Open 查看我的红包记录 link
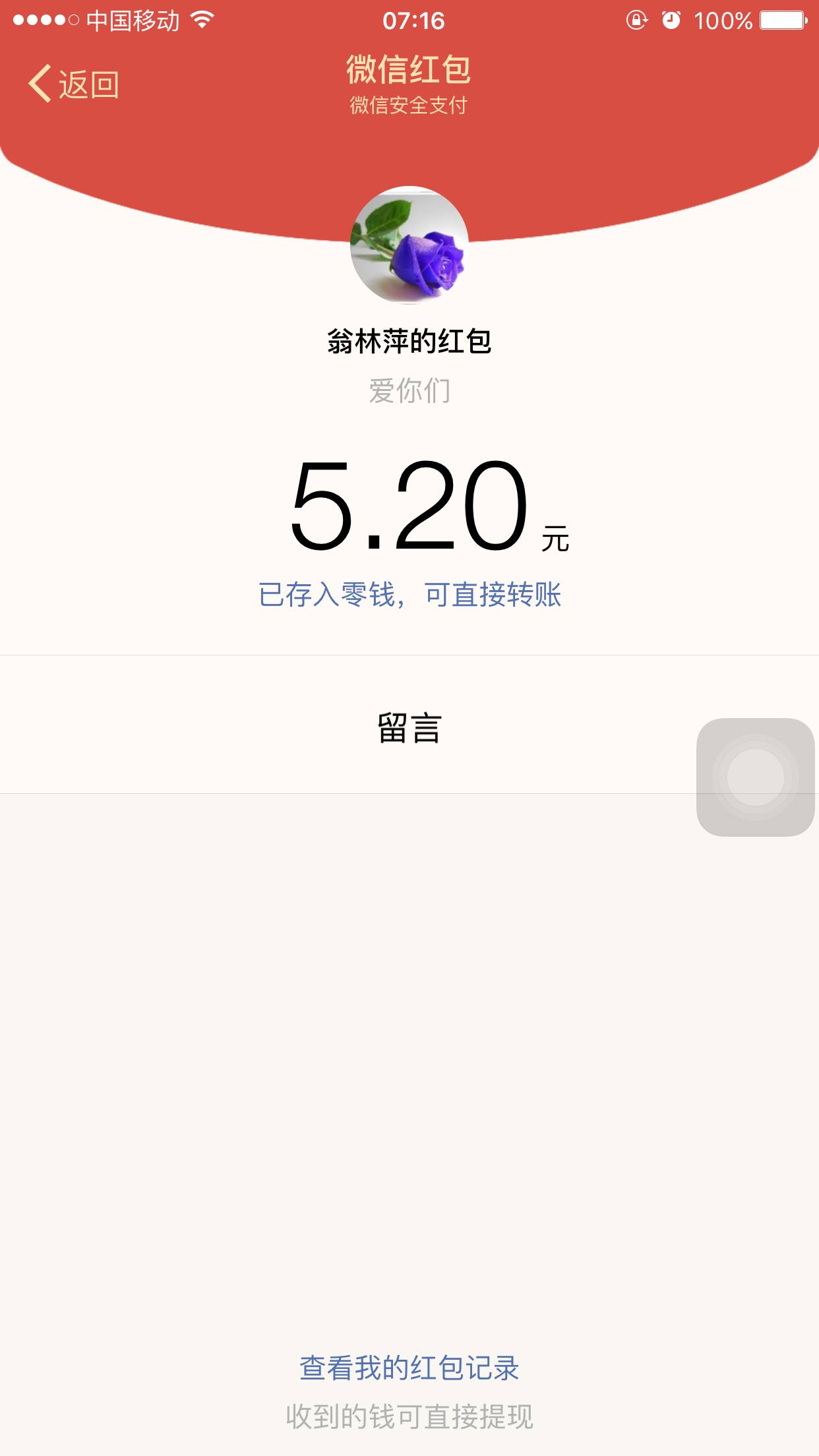This screenshot has height=1456, width=819. pos(409,1368)
